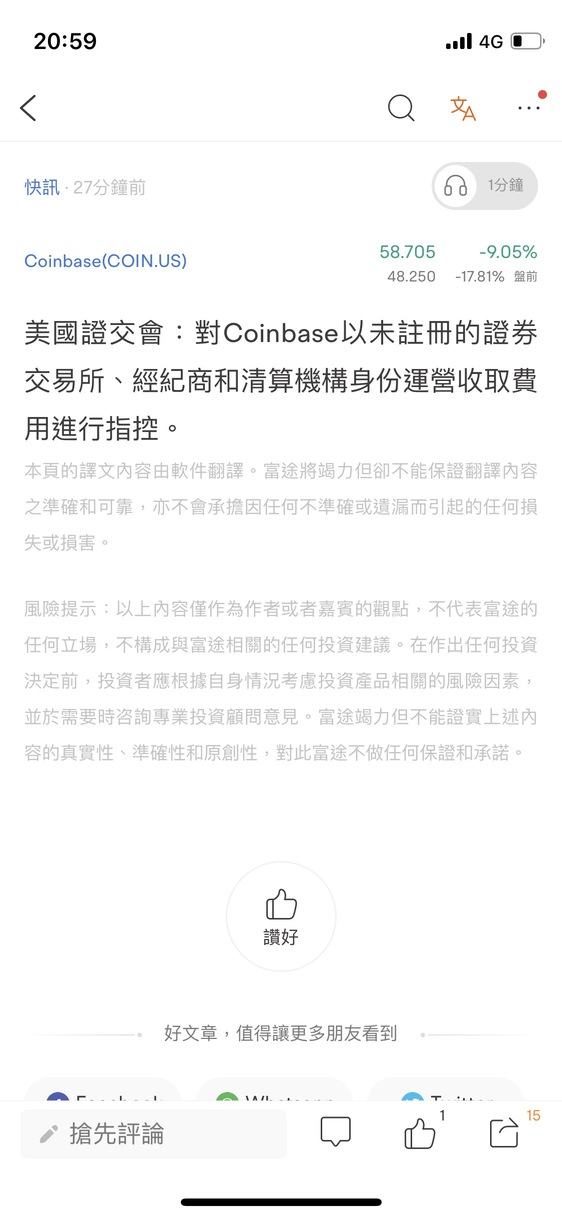Go back using the top-left arrow
562x1218 pixels.
(28, 108)
